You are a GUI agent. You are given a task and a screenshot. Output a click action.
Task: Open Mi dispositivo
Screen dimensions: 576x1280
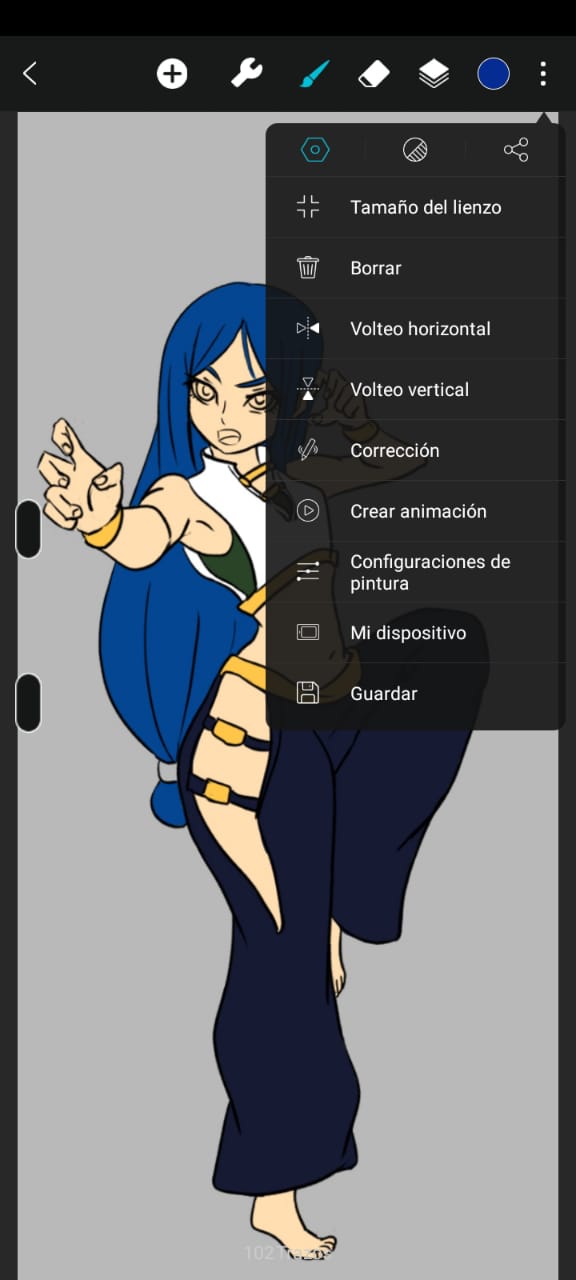click(415, 633)
